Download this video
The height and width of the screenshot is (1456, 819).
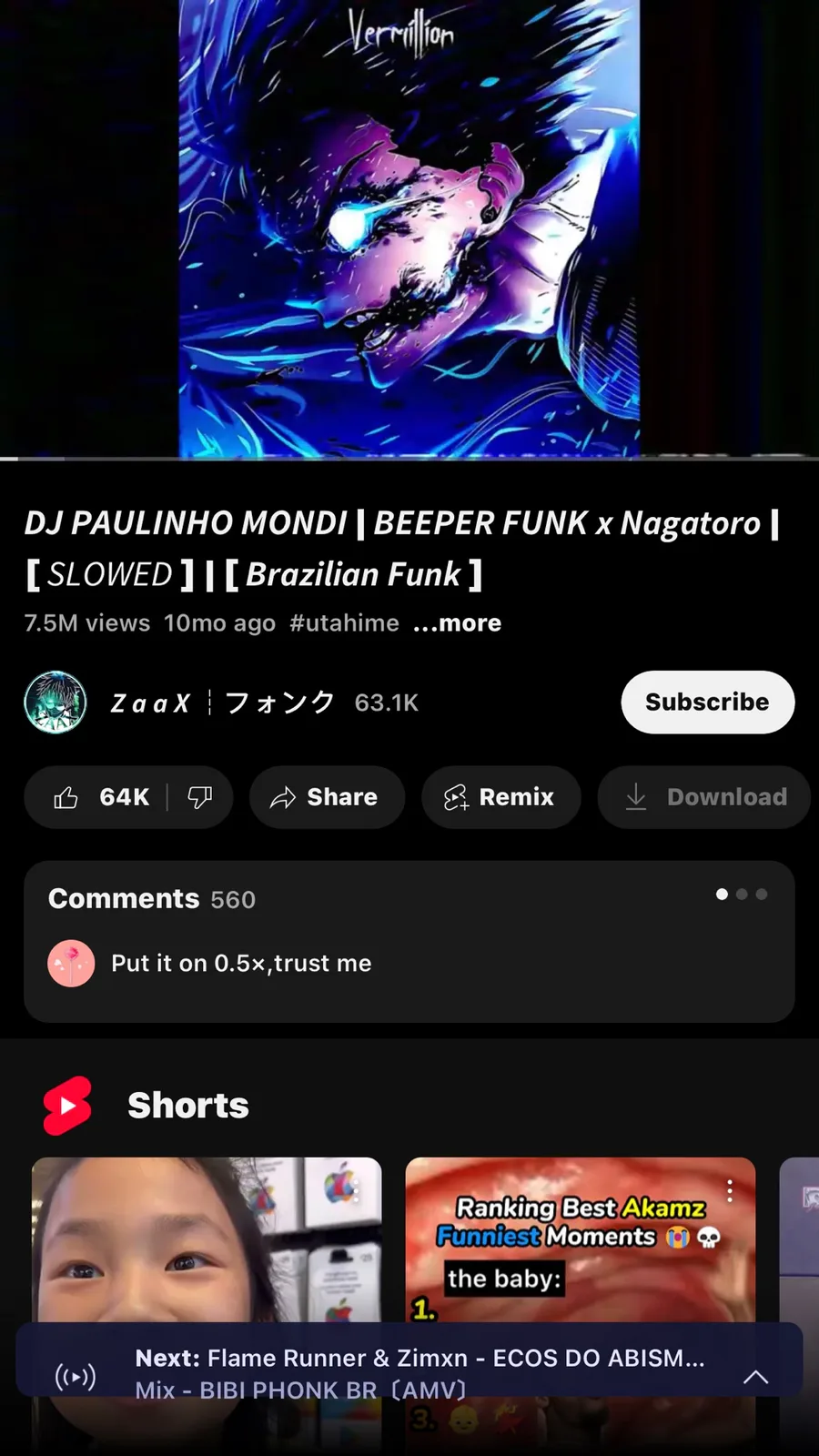coord(704,797)
